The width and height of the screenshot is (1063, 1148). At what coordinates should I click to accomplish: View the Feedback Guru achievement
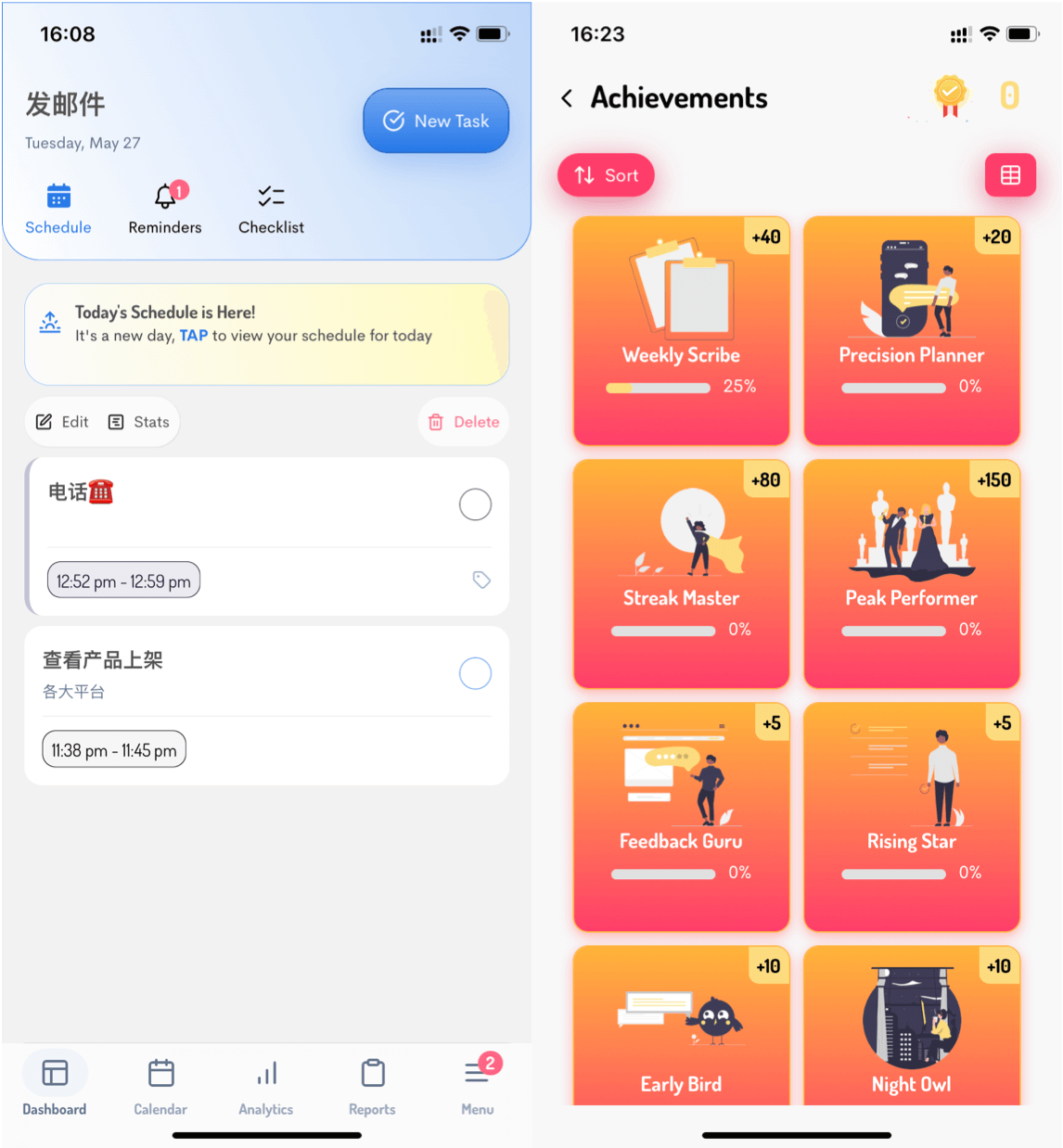[681, 817]
